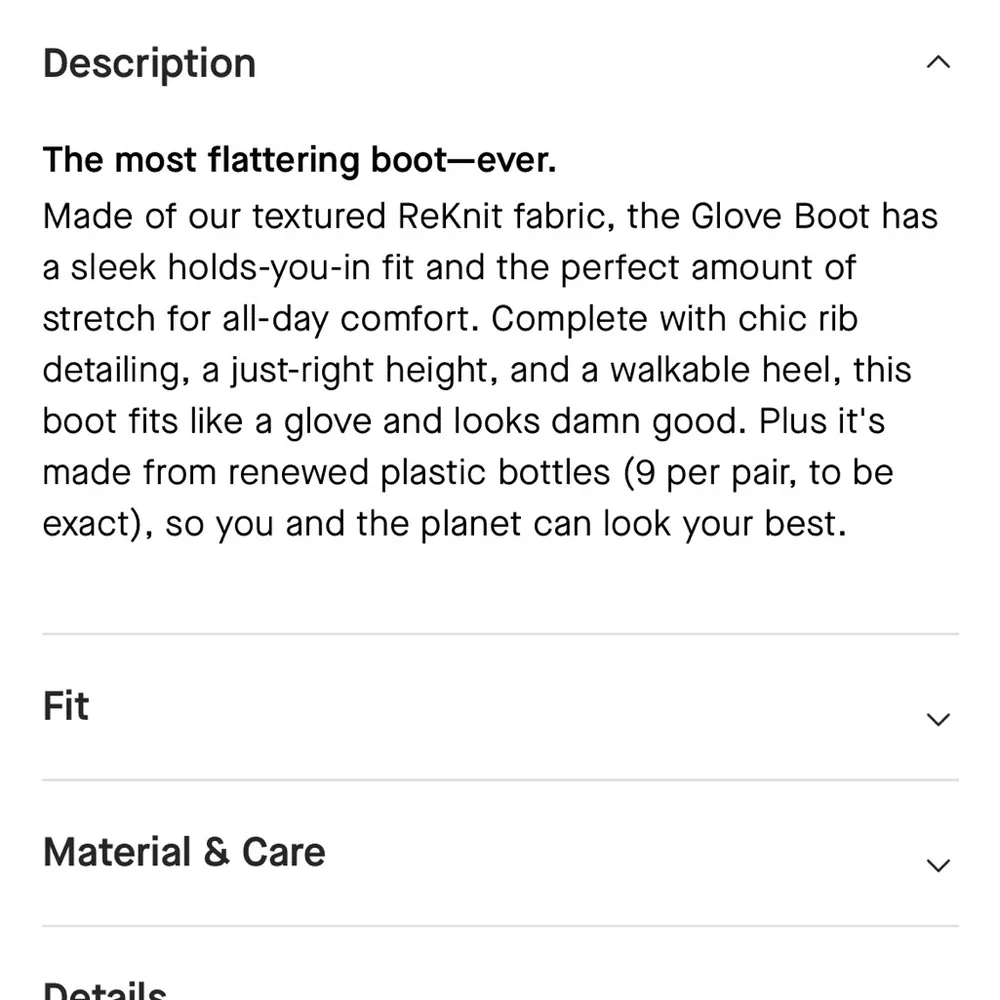Viewport: 1000px width, 1000px height.
Task: Expand the Material & Care section
Action: [937, 864]
